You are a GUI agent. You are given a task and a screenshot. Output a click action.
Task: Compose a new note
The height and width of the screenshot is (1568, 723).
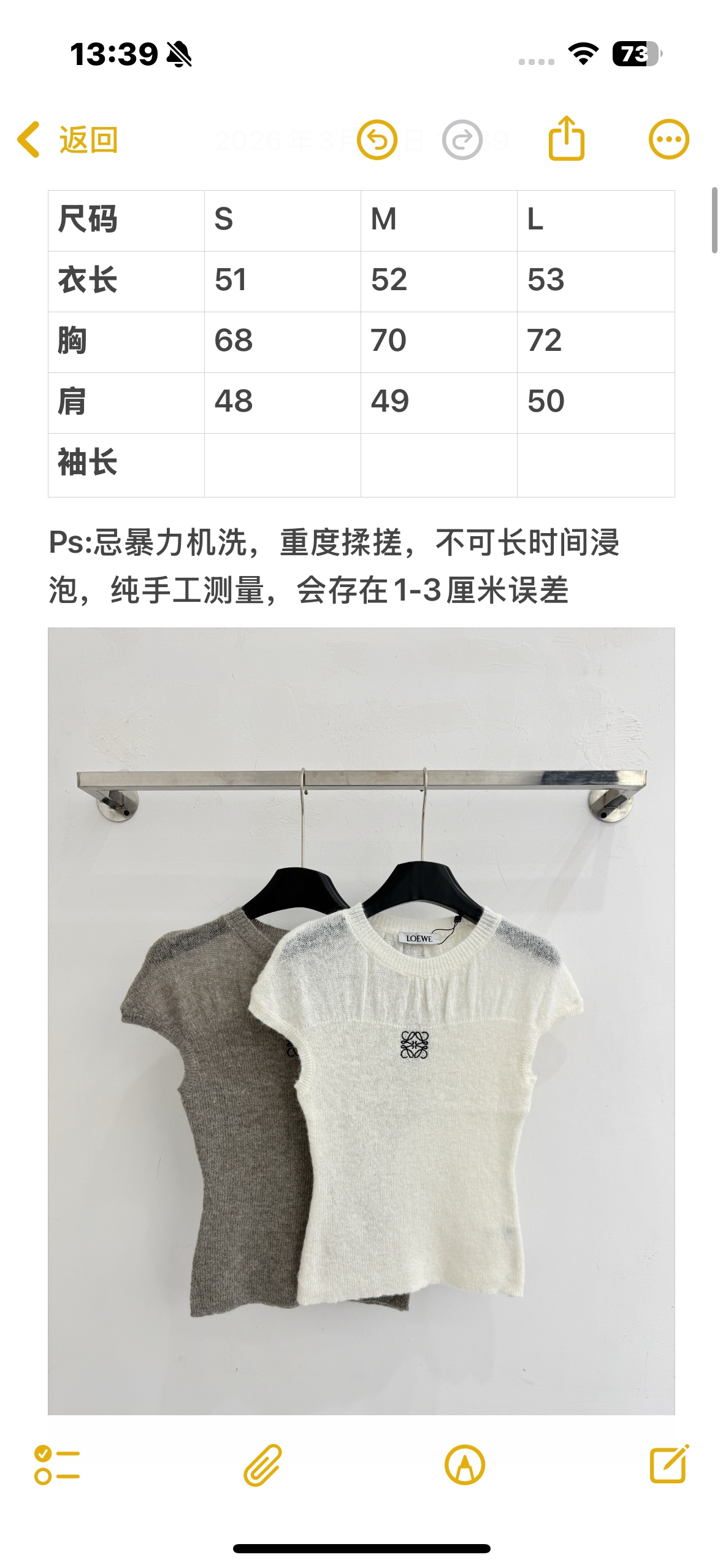(x=669, y=1464)
